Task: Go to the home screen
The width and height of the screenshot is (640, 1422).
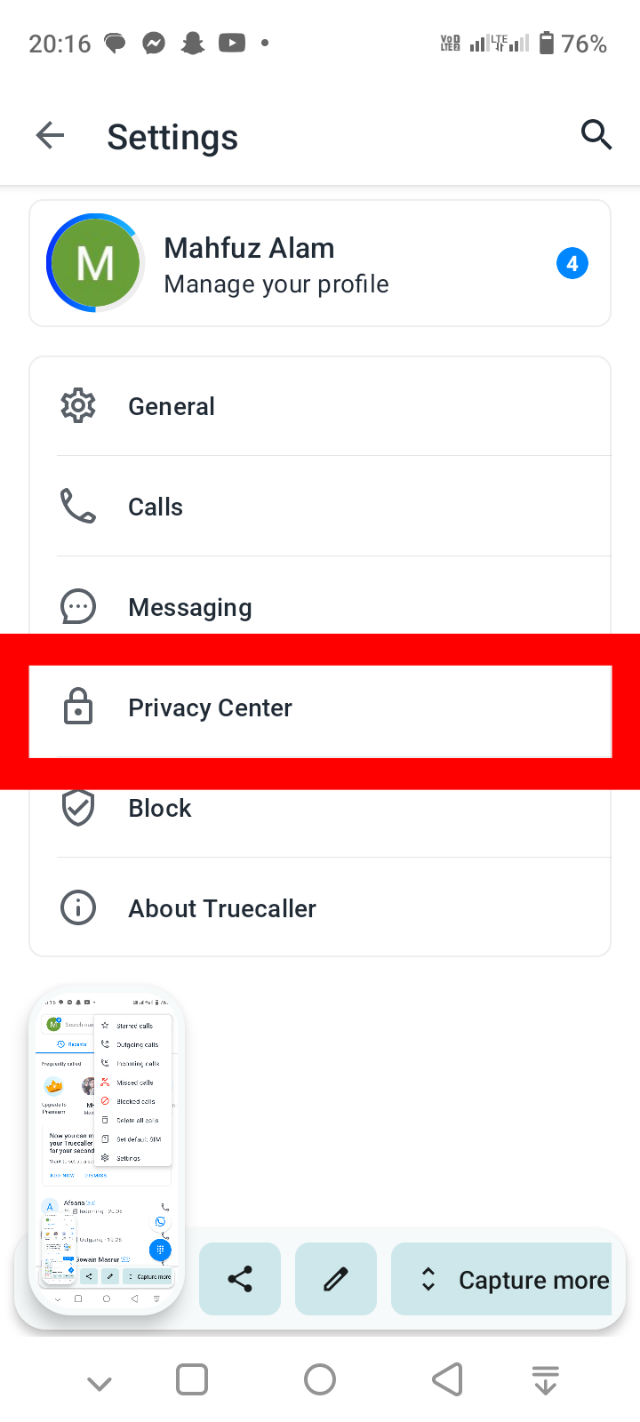Action: point(320,1381)
